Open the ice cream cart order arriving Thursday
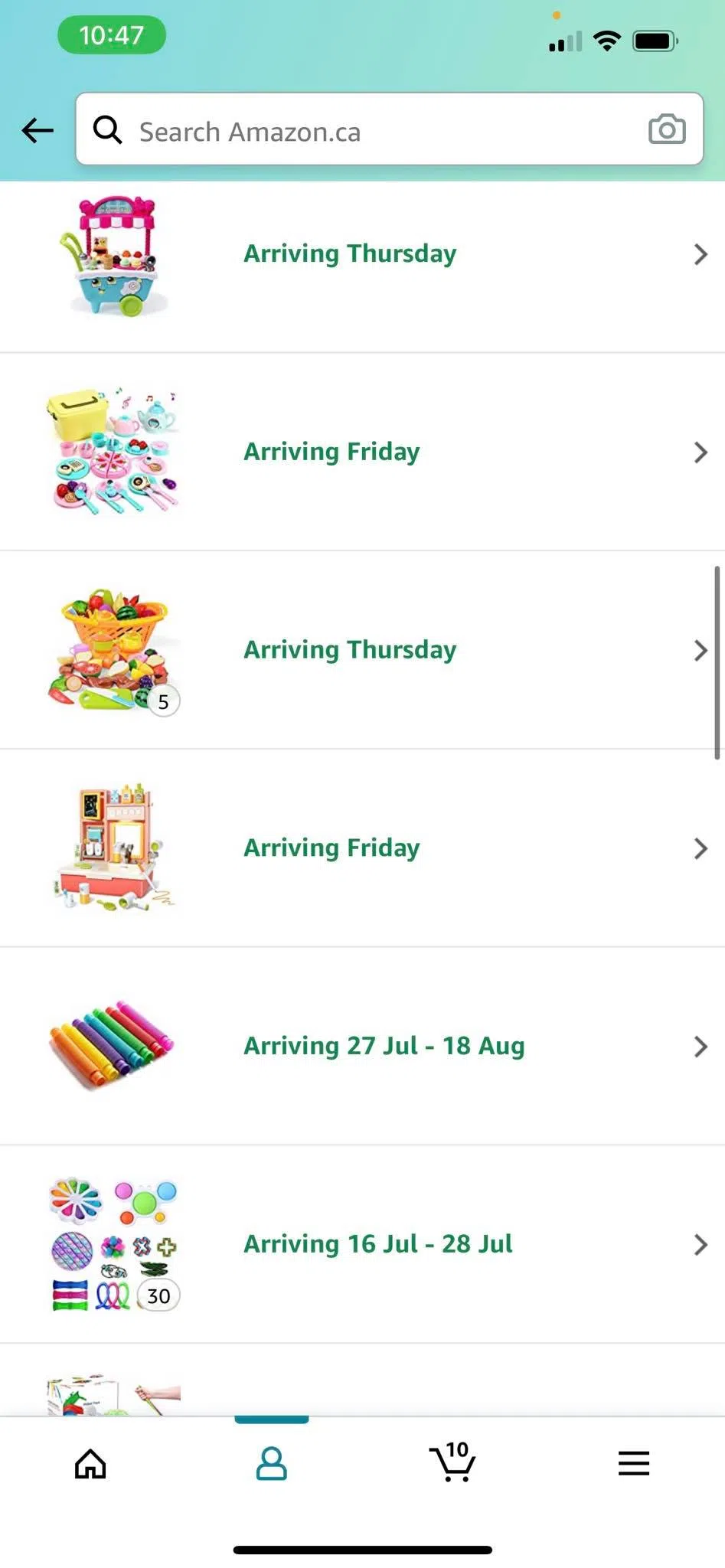 click(362, 253)
